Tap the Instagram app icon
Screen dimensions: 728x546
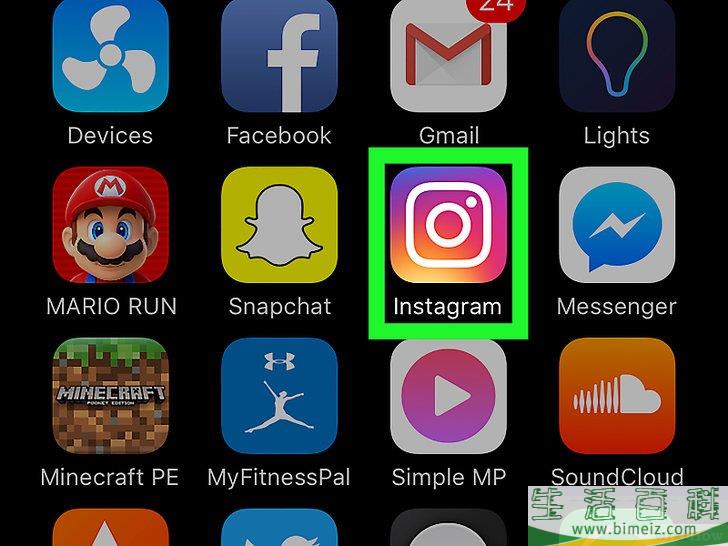coord(447,226)
